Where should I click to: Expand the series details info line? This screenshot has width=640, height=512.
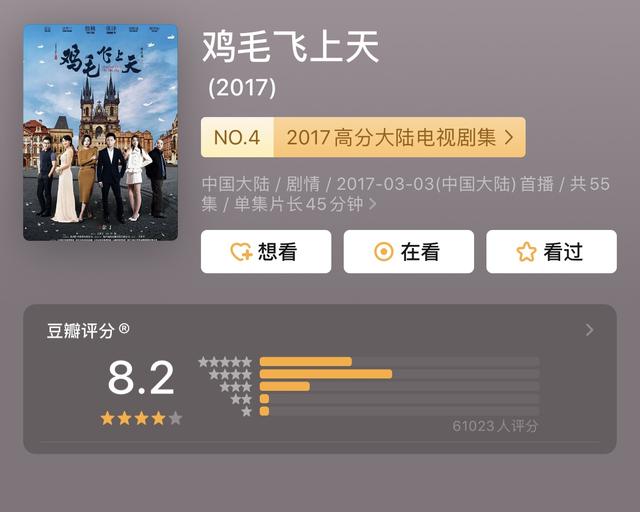372,204
